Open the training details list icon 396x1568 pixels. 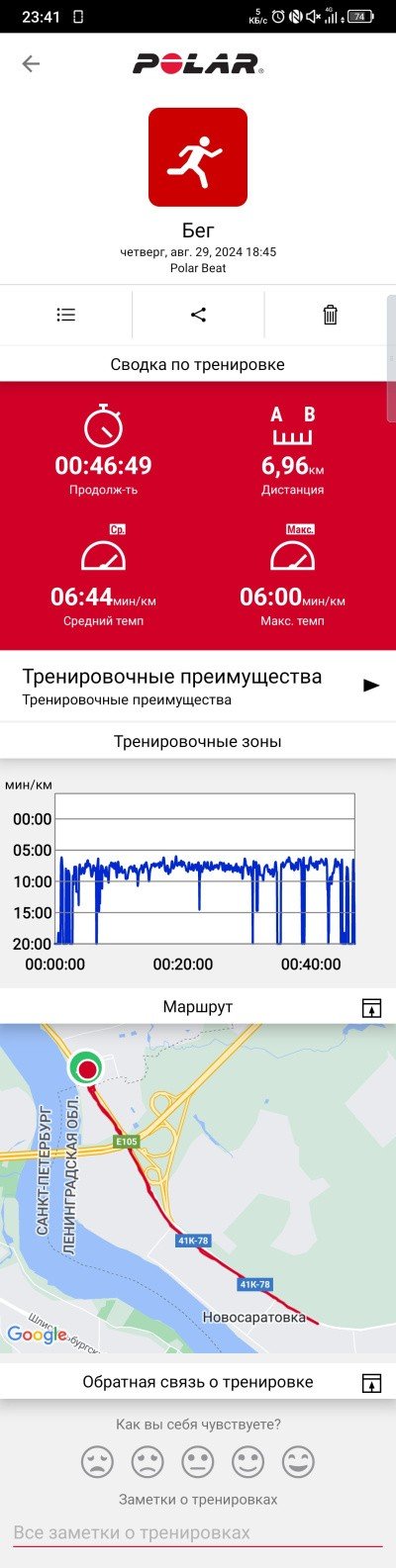[65, 315]
